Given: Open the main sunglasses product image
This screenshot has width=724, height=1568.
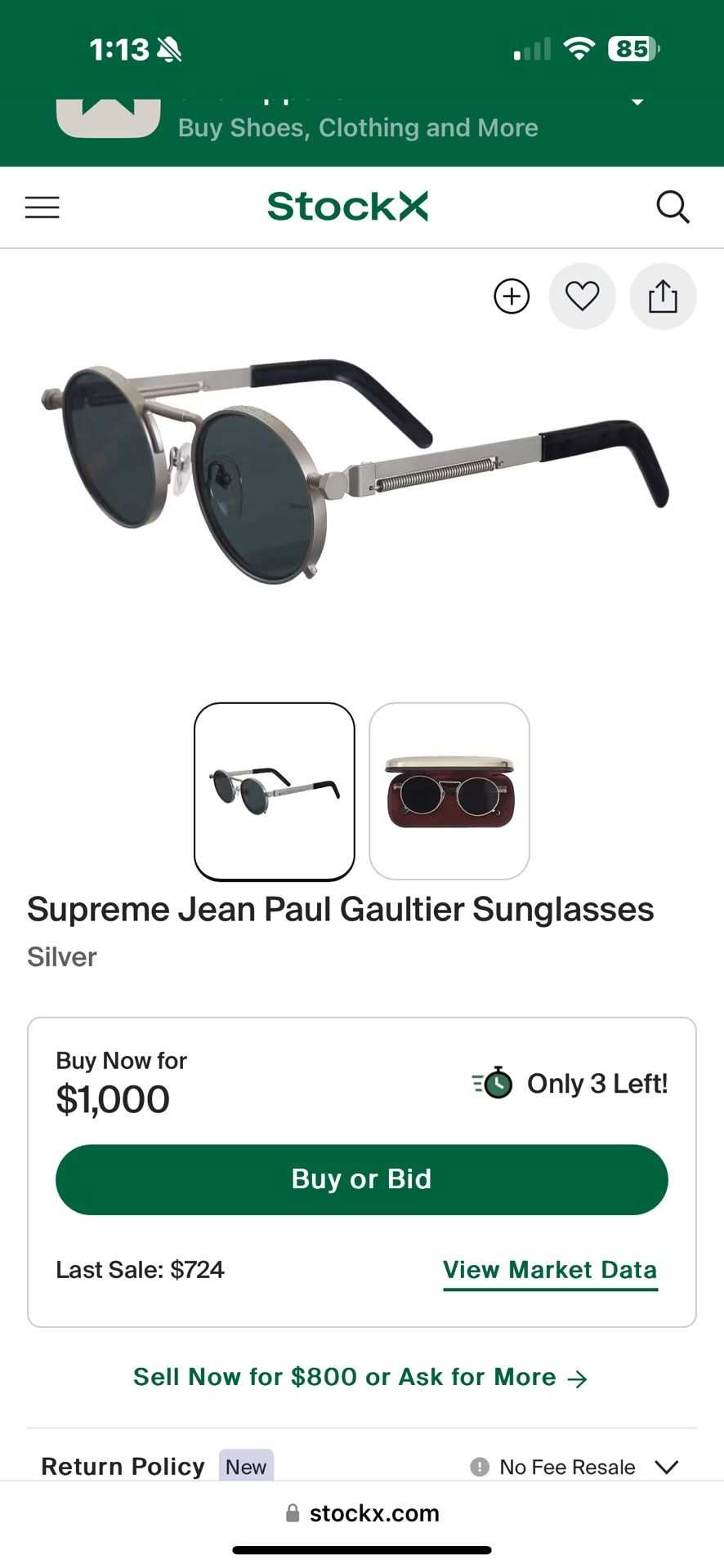Looking at the screenshot, I should pos(356,474).
